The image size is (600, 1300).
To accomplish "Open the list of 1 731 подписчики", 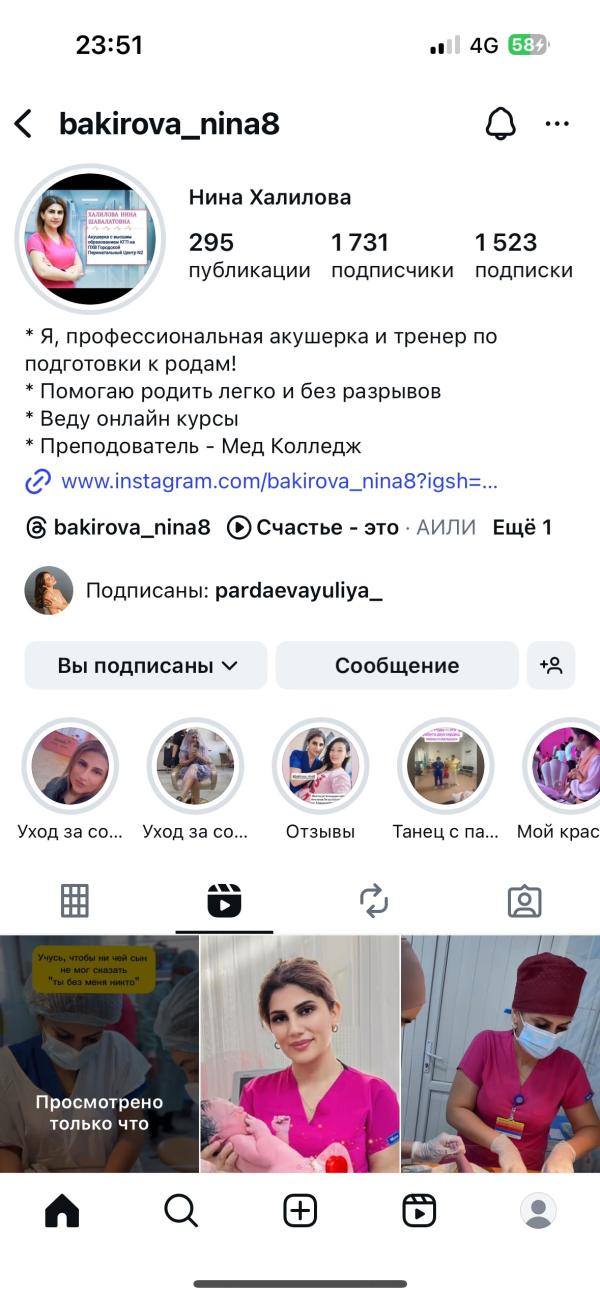I will click(392, 256).
